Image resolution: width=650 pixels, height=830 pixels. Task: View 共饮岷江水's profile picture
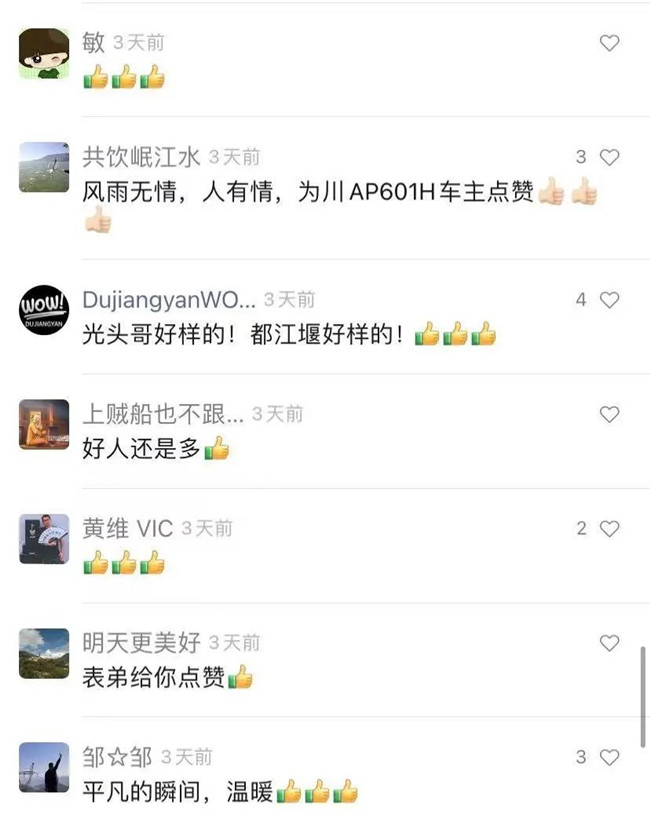(x=44, y=167)
